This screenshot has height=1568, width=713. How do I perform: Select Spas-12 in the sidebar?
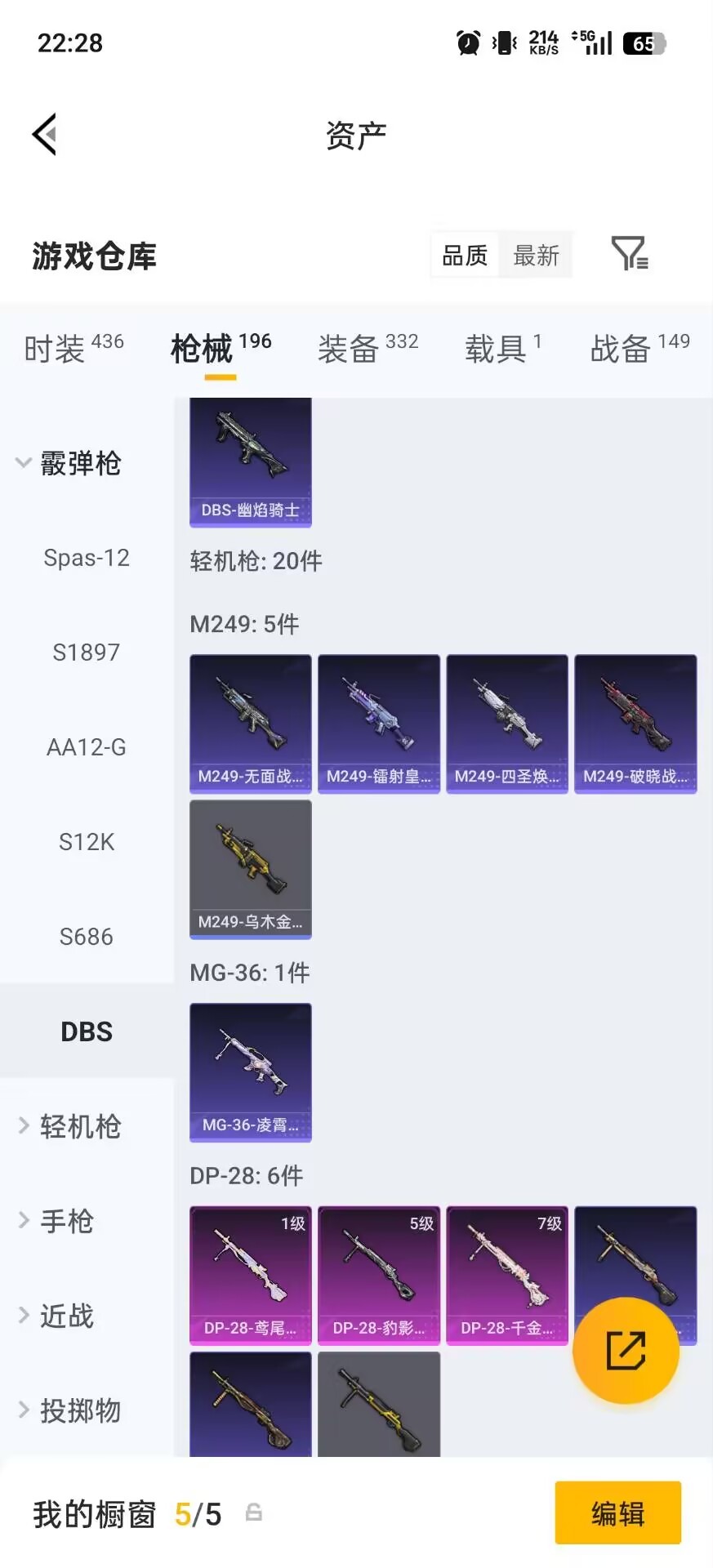point(87,558)
